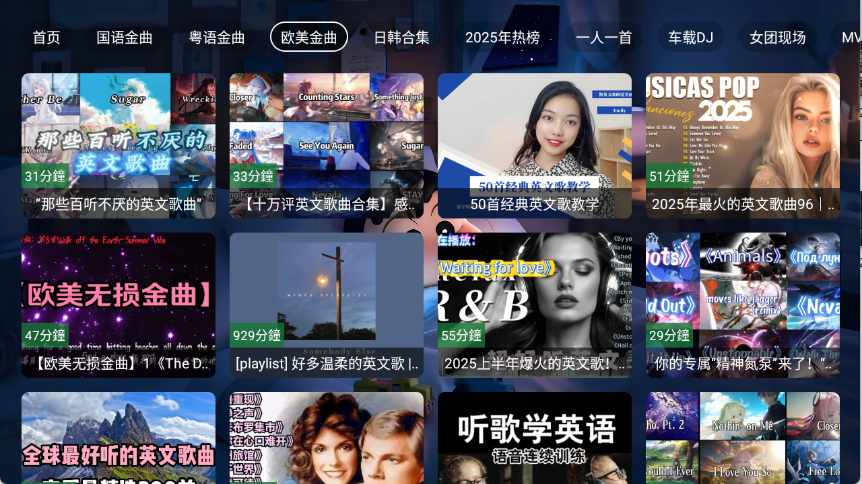This screenshot has width=862, height=484.
Task: Switch to the 粤语金曲 tab
Action: pyautogui.click(x=217, y=37)
